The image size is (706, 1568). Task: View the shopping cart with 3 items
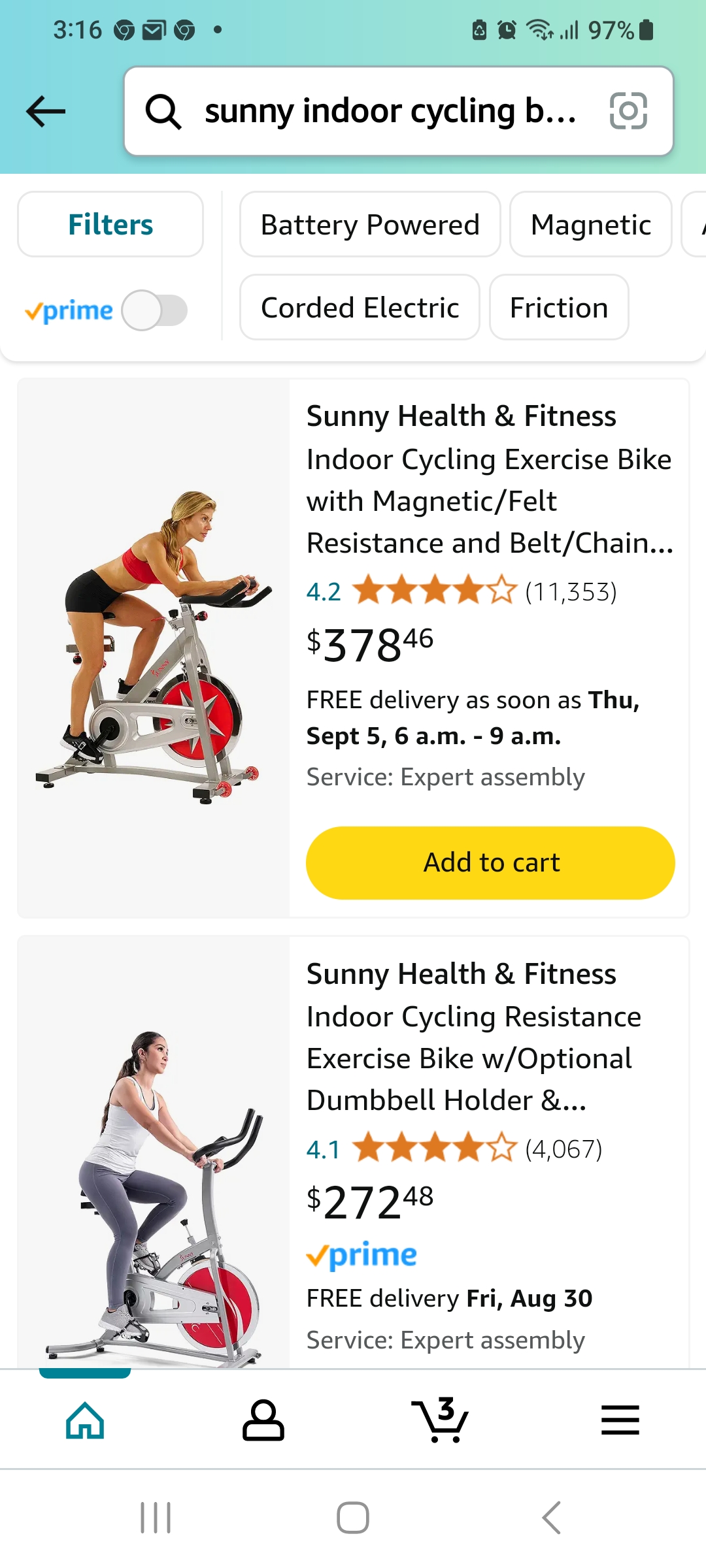(441, 1419)
